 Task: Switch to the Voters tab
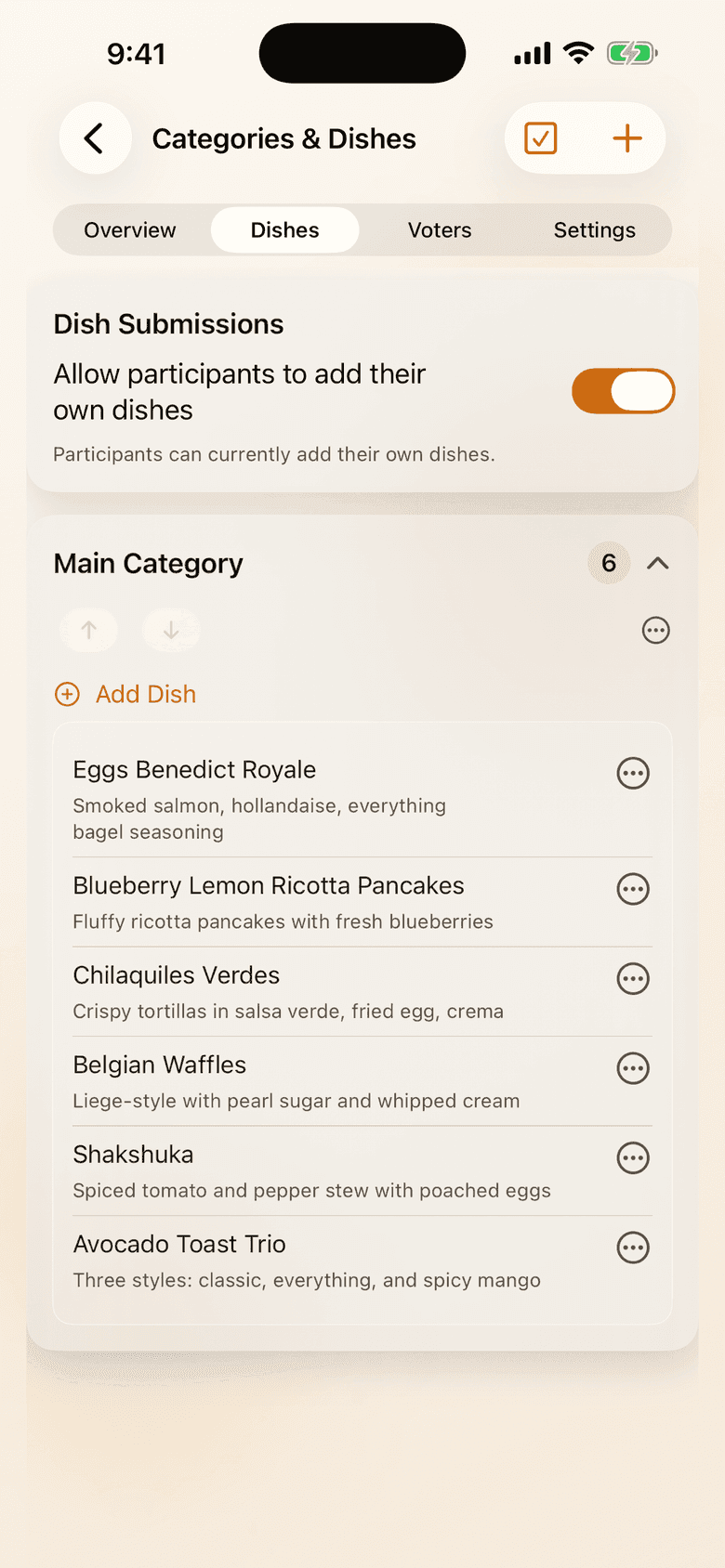(439, 229)
